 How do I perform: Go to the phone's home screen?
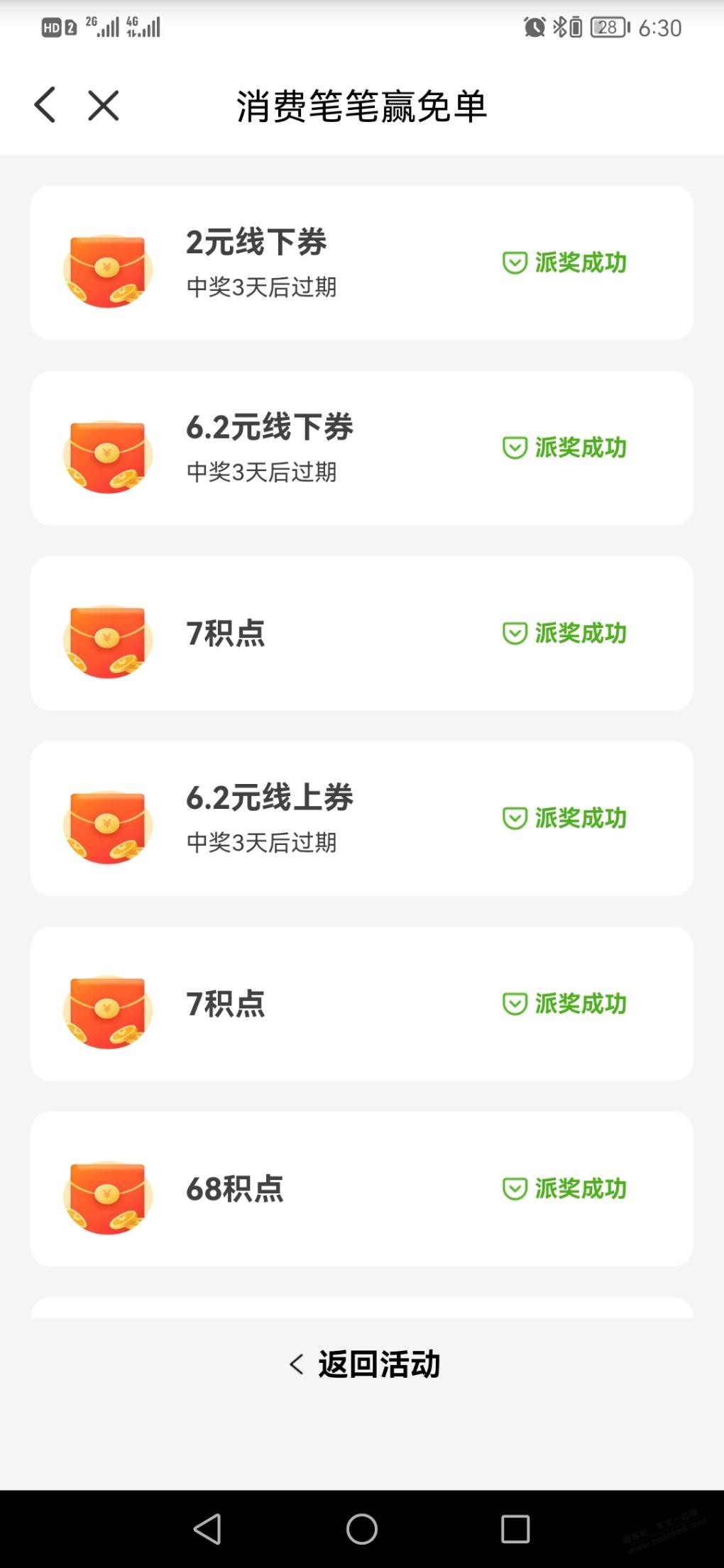[362, 1528]
